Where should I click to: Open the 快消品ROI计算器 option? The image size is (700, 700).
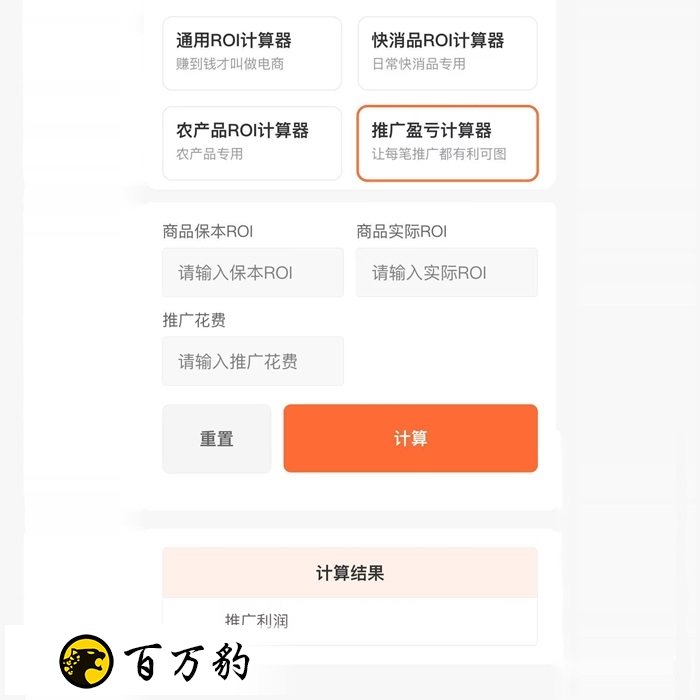pyautogui.click(x=447, y=52)
